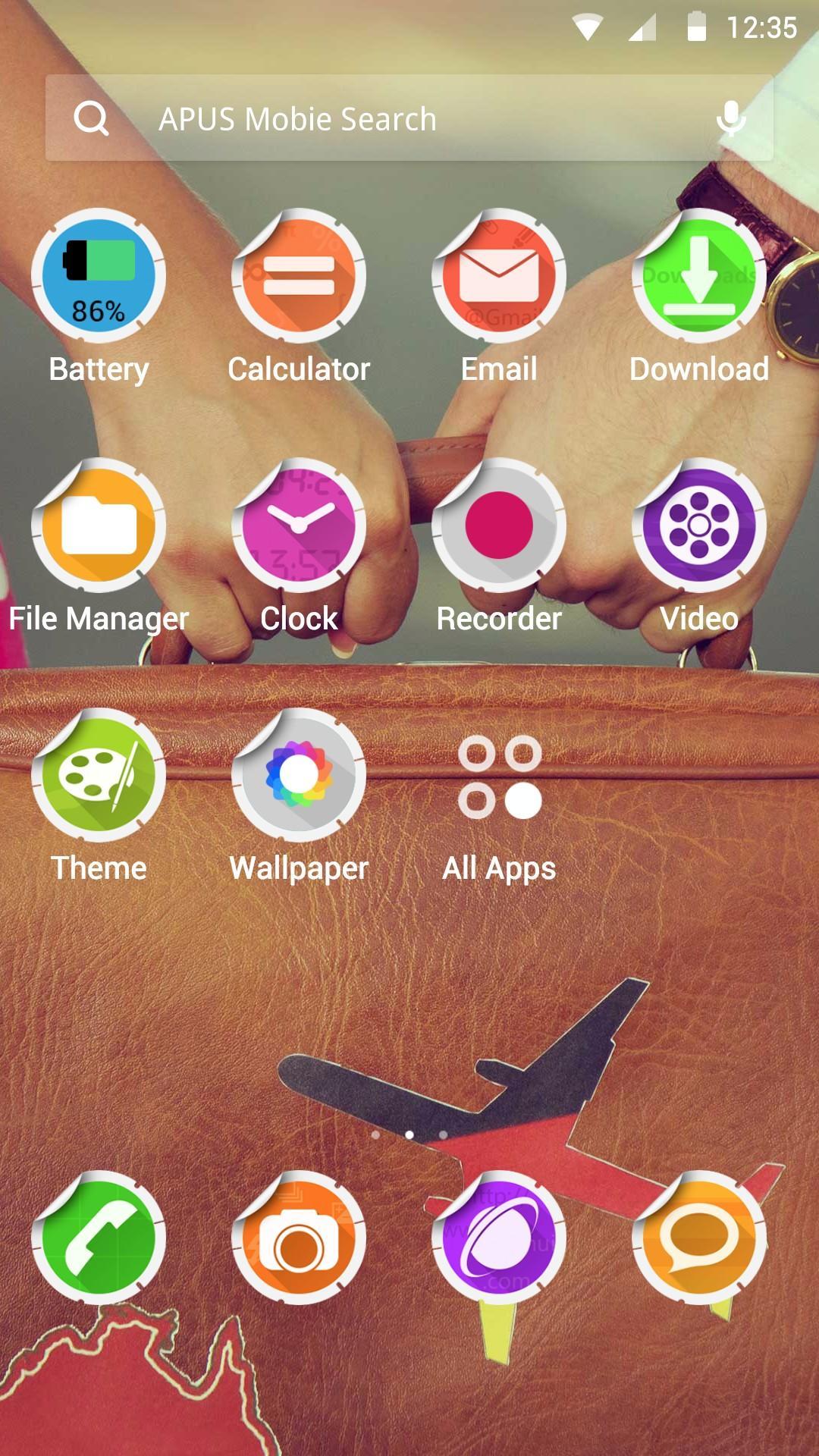The image size is (819, 1456).
Task: Open the Battery app showing 86%
Action: (x=97, y=277)
